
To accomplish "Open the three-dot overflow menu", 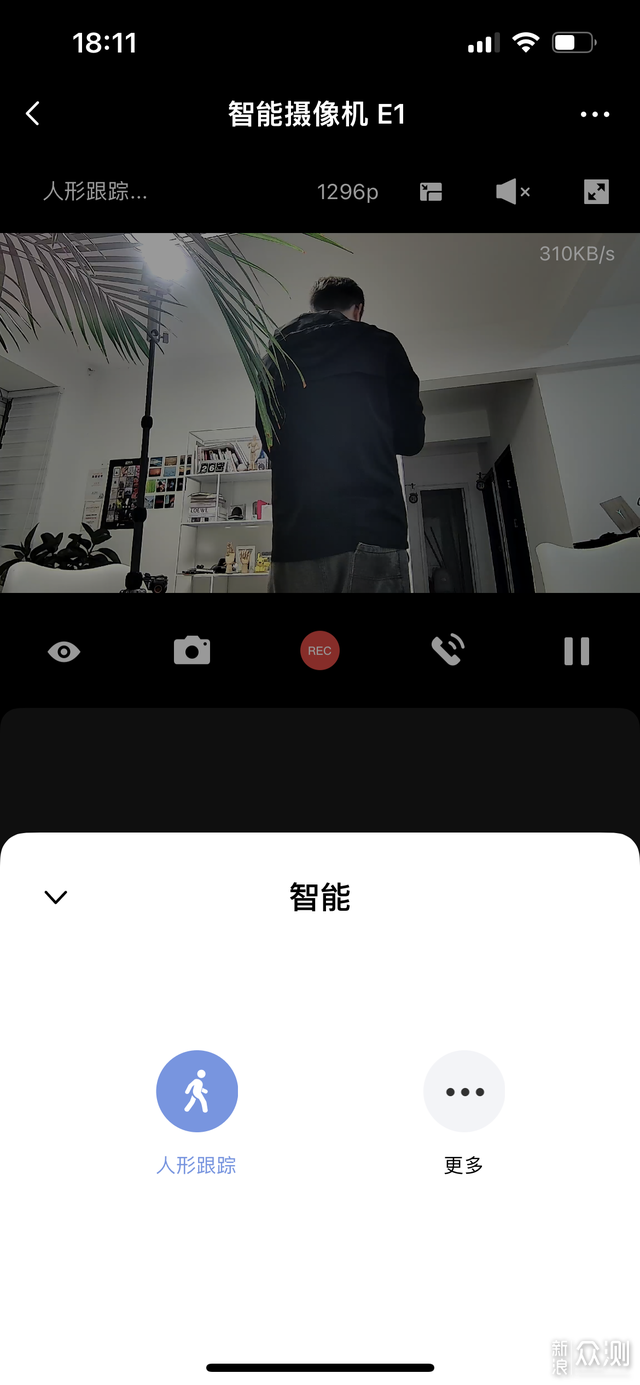I will click(595, 114).
